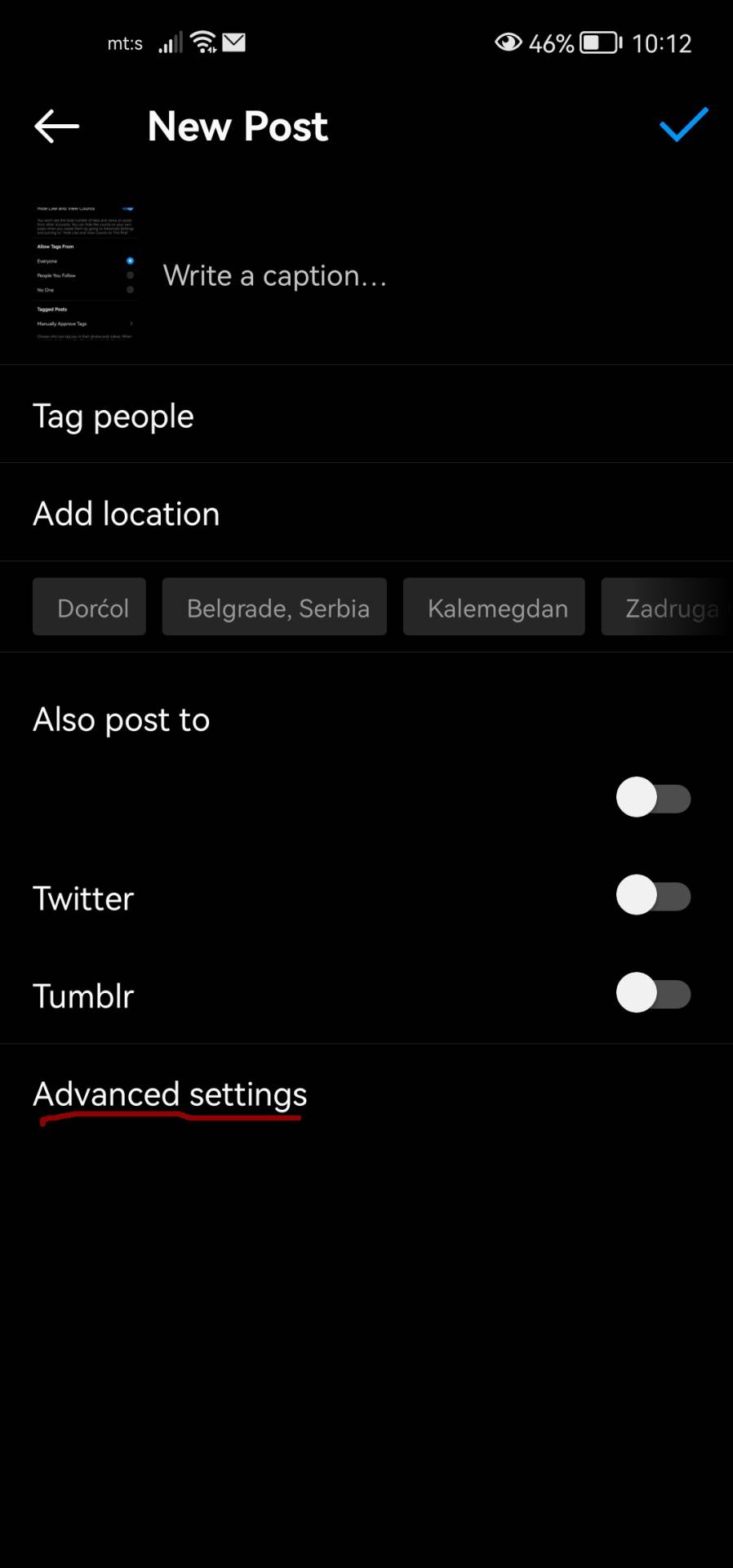Select the Dorćol location chip

[x=90, y=608]
